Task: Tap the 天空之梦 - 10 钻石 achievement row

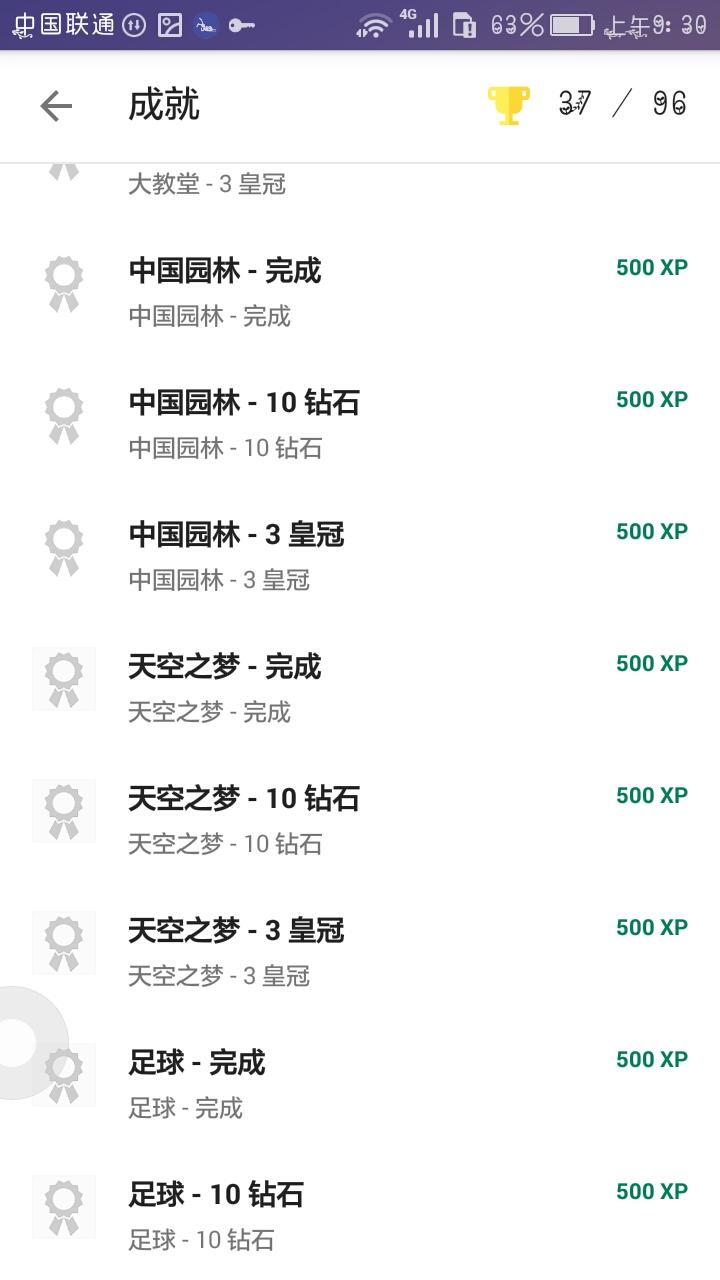Action: [x=360, y=821]
